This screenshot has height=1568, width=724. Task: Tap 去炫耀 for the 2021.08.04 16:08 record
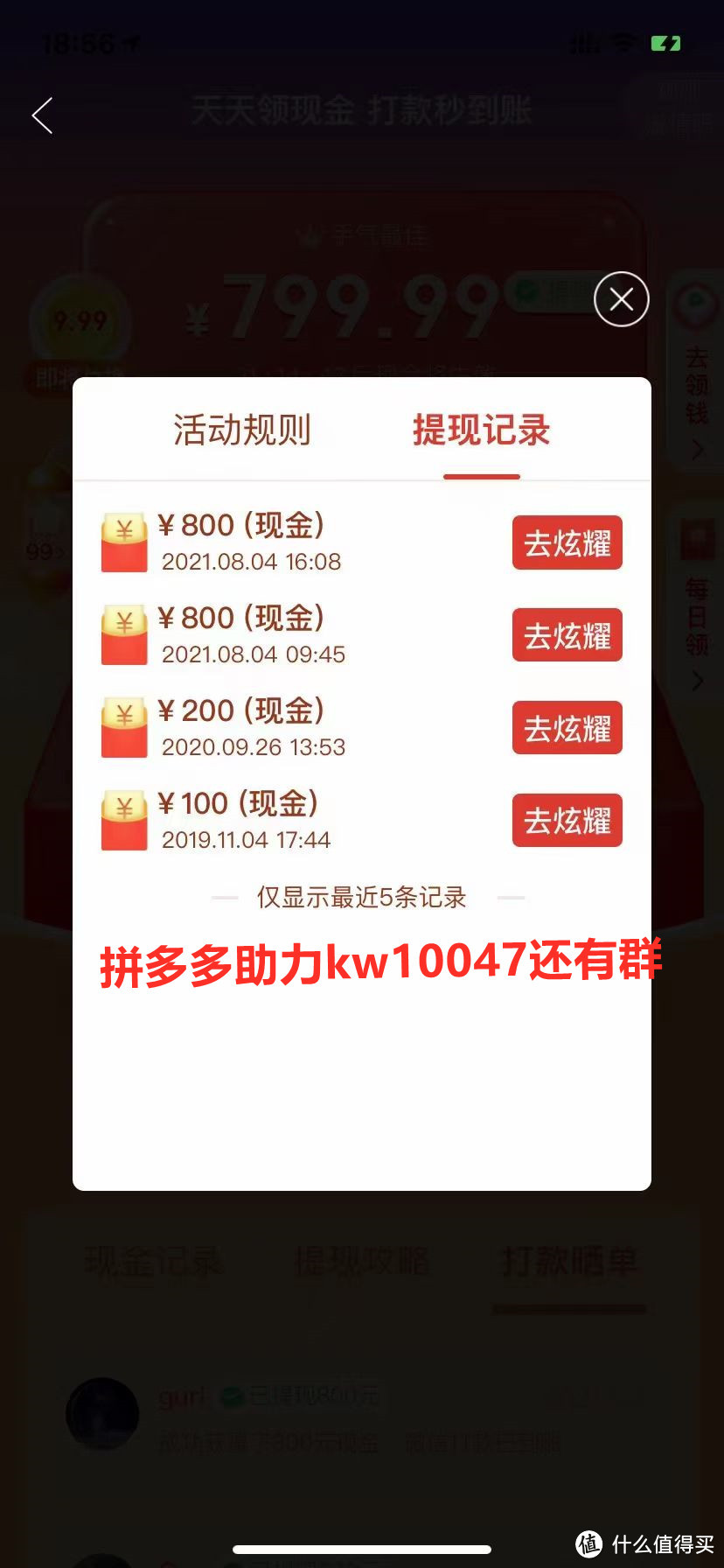click(567, 543)
